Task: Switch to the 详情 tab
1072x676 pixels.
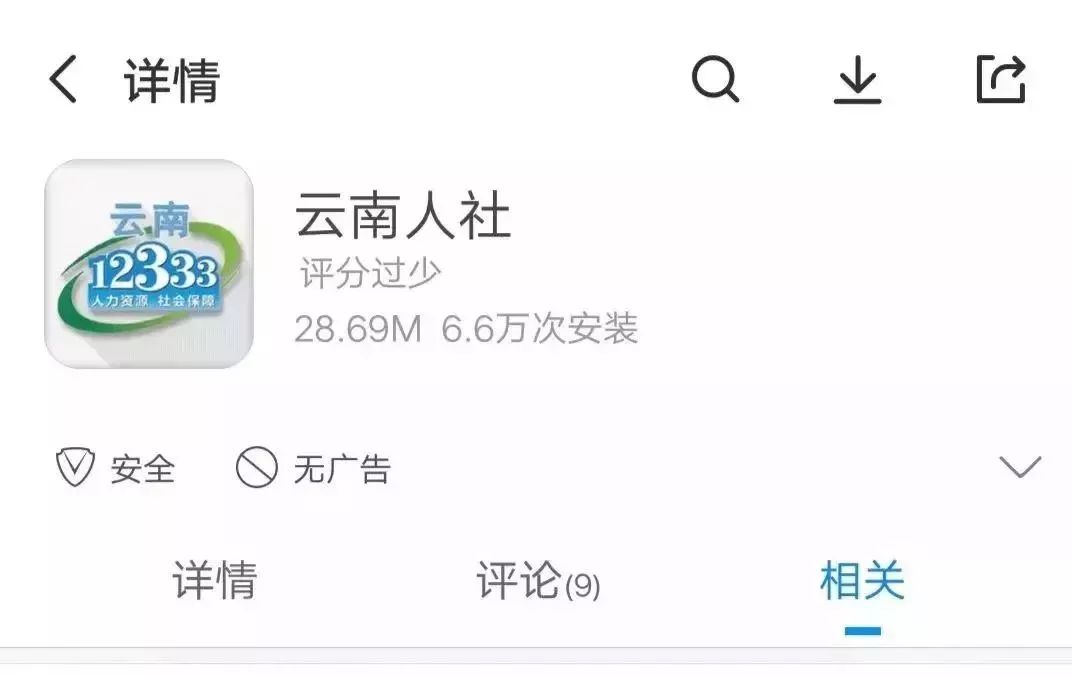Action: point(215,580)
